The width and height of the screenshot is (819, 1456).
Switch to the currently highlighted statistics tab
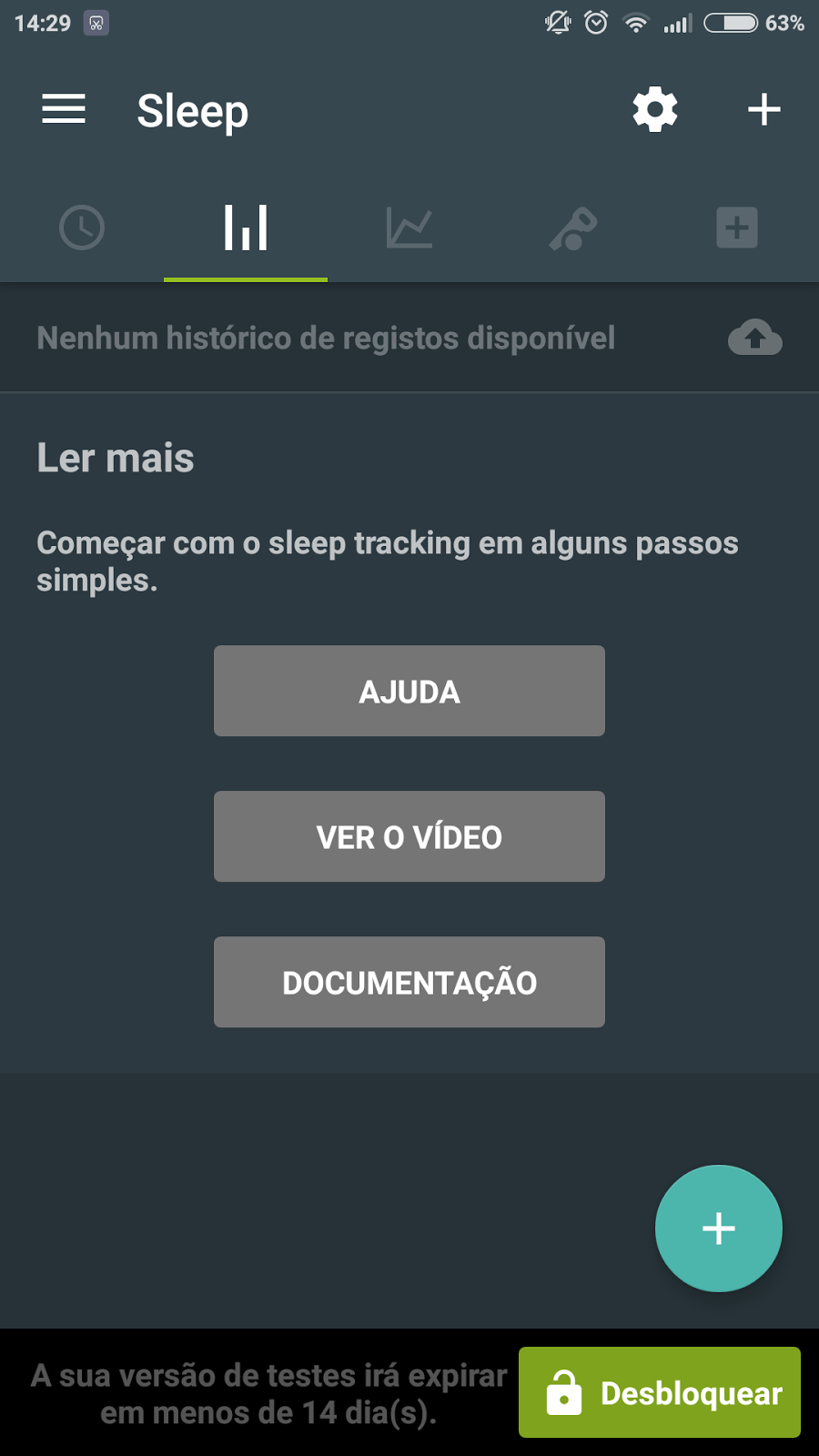pyautogui.click(x=245, y=228)
